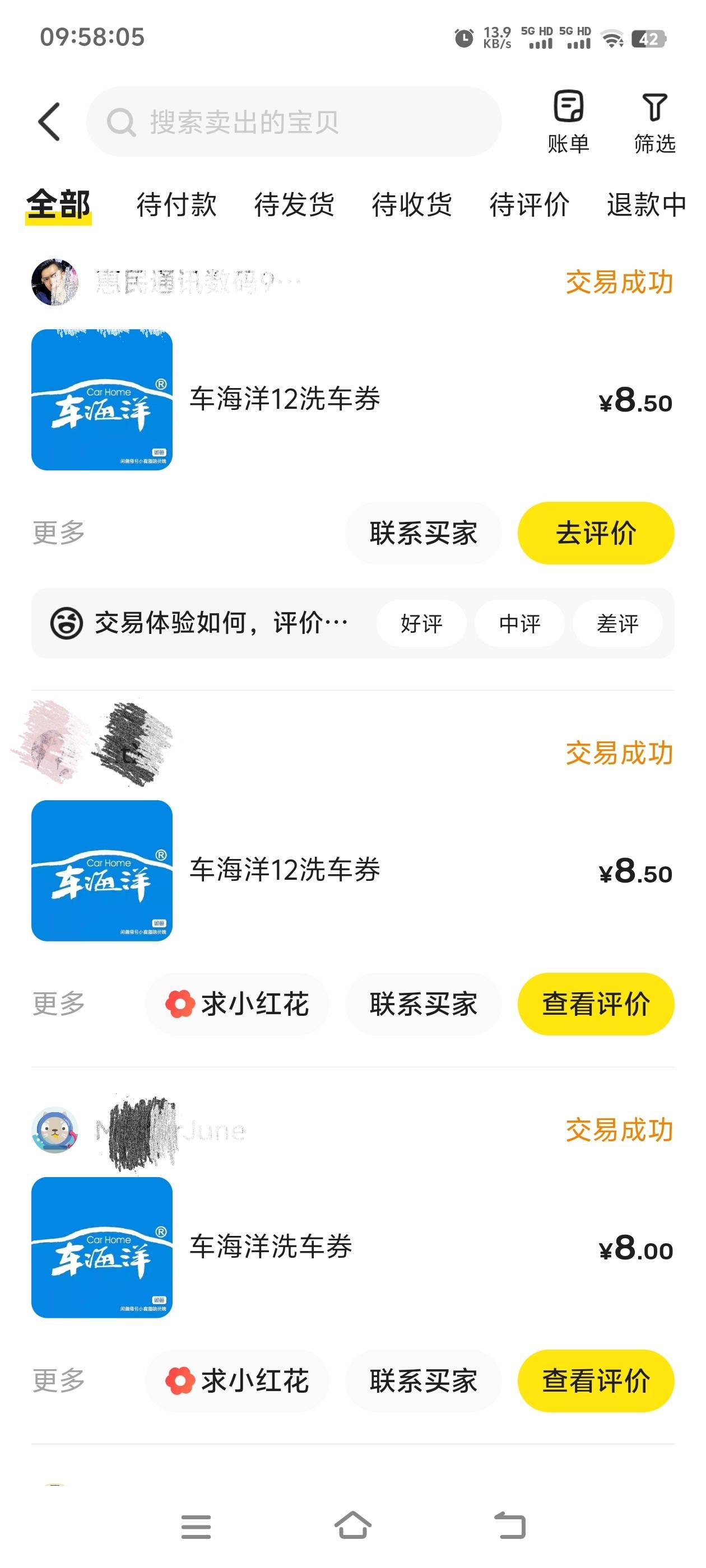Open 更多 options for the ¥8.00 order
The height and width of the screenshot is (1568, 706).
58,1380
